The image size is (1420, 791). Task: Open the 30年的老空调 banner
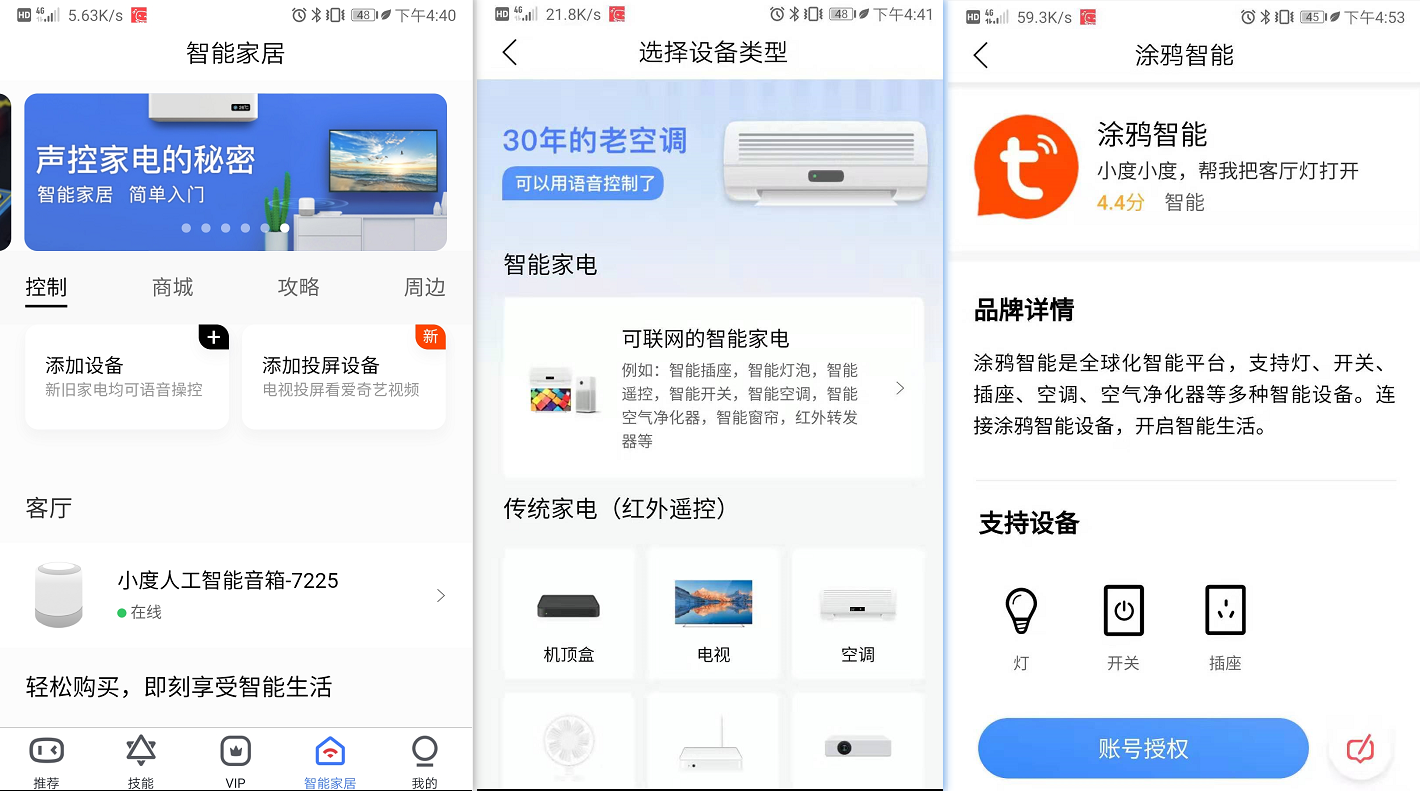click(x=713, y=160)
